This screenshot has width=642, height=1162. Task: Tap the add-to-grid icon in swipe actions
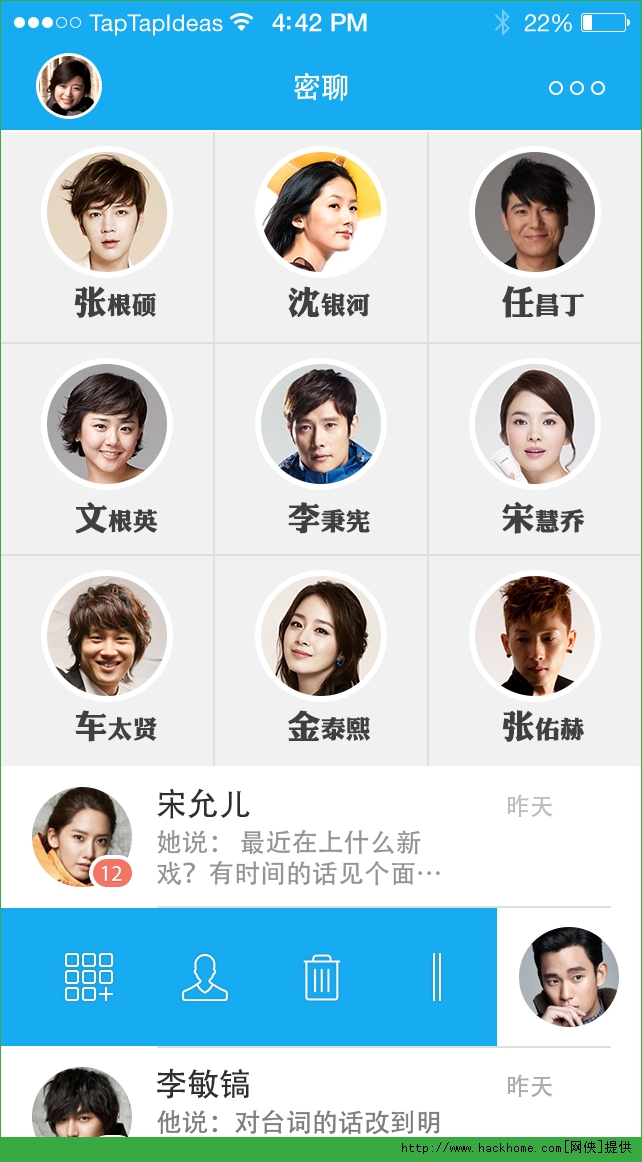pos(89,977)
